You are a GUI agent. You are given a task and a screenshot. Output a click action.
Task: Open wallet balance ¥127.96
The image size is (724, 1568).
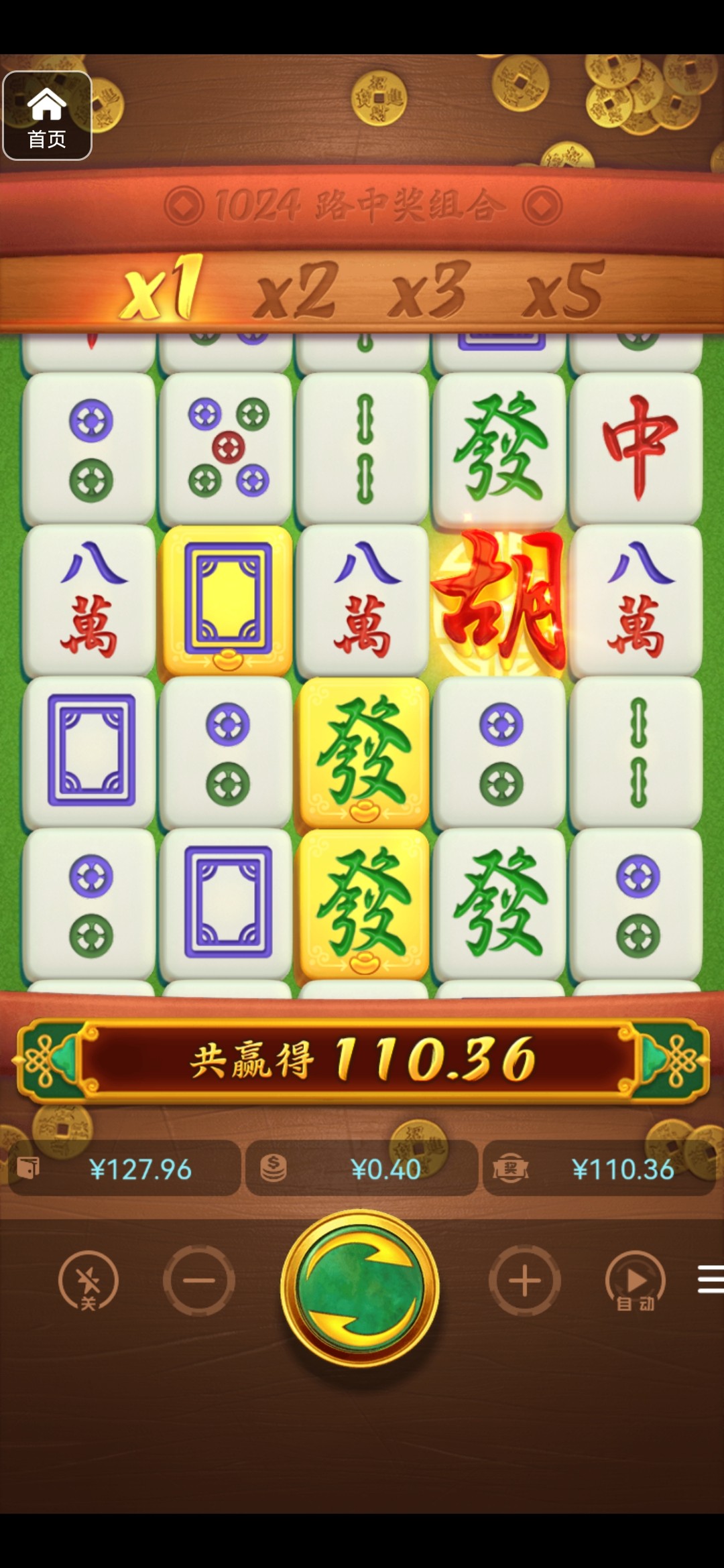tap(124, 1169)
